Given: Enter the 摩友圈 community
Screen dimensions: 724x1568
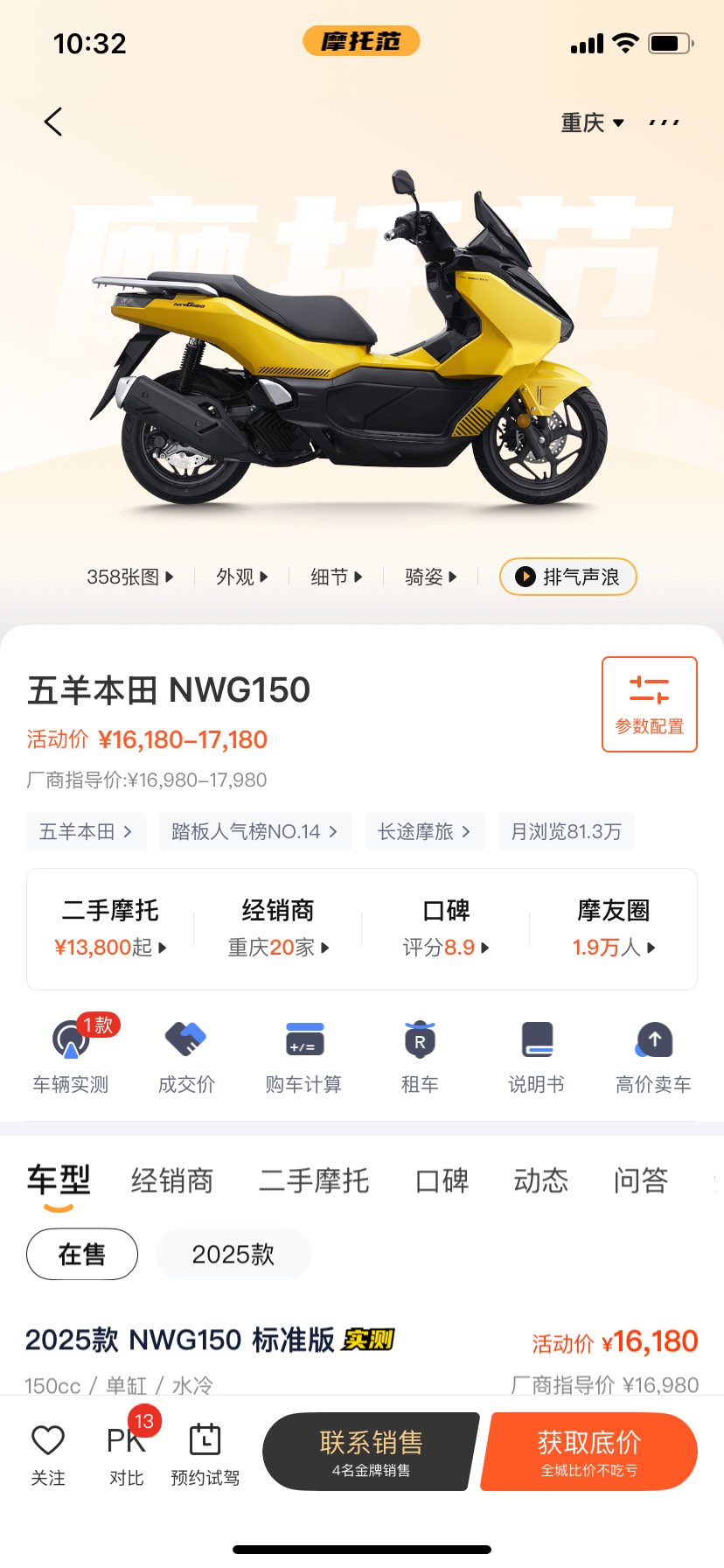Looking at the screenshot, I should (x=614, y=929).
